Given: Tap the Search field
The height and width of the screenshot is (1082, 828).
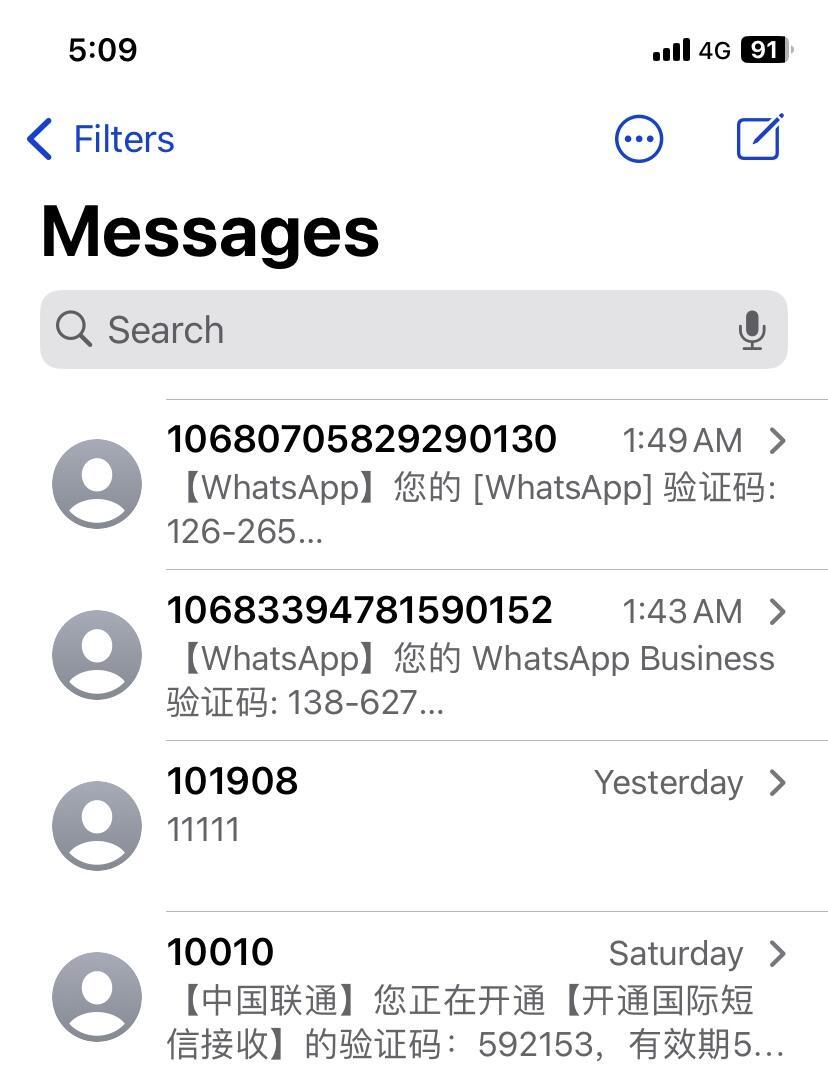Looking at the screenshot, I should [x=390, y=330].
